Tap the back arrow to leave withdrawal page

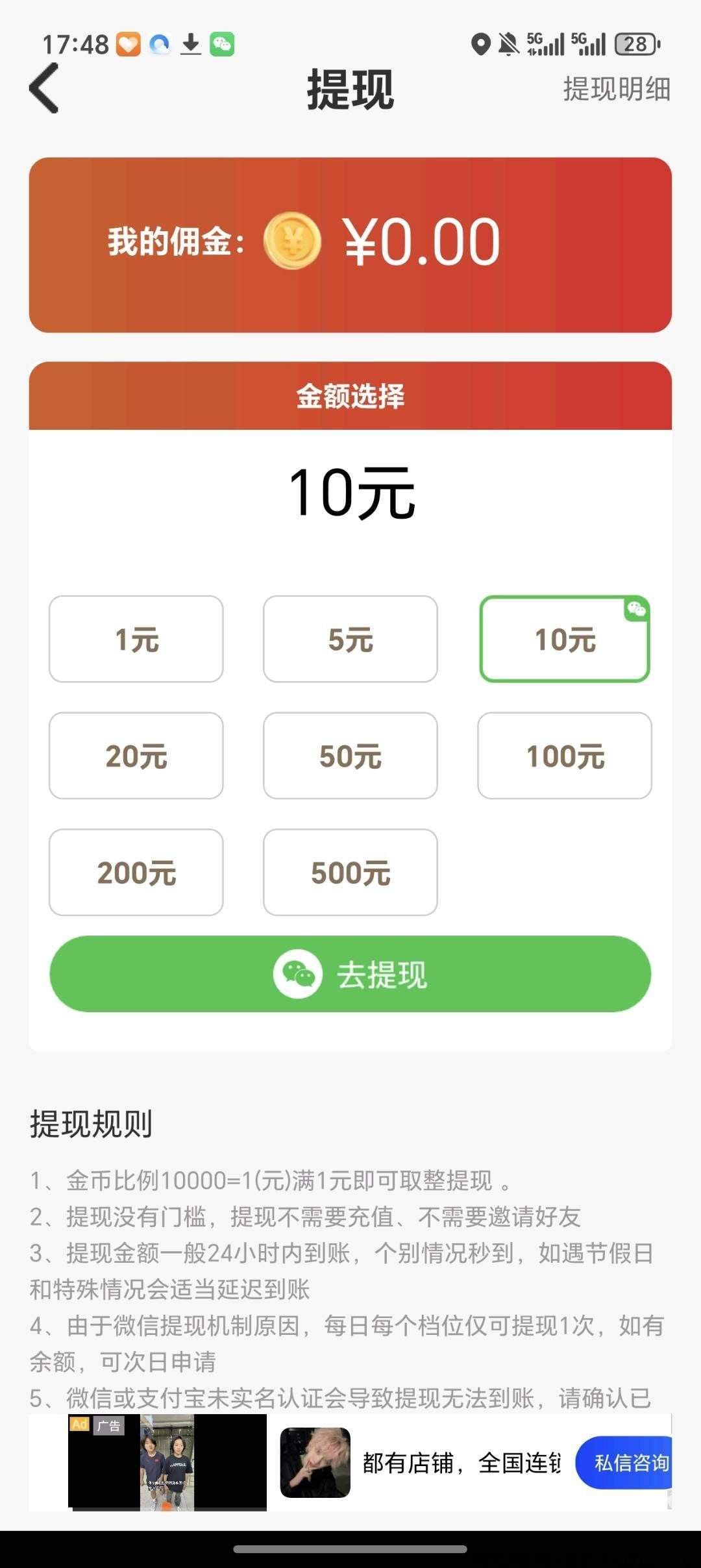point(43,88)
